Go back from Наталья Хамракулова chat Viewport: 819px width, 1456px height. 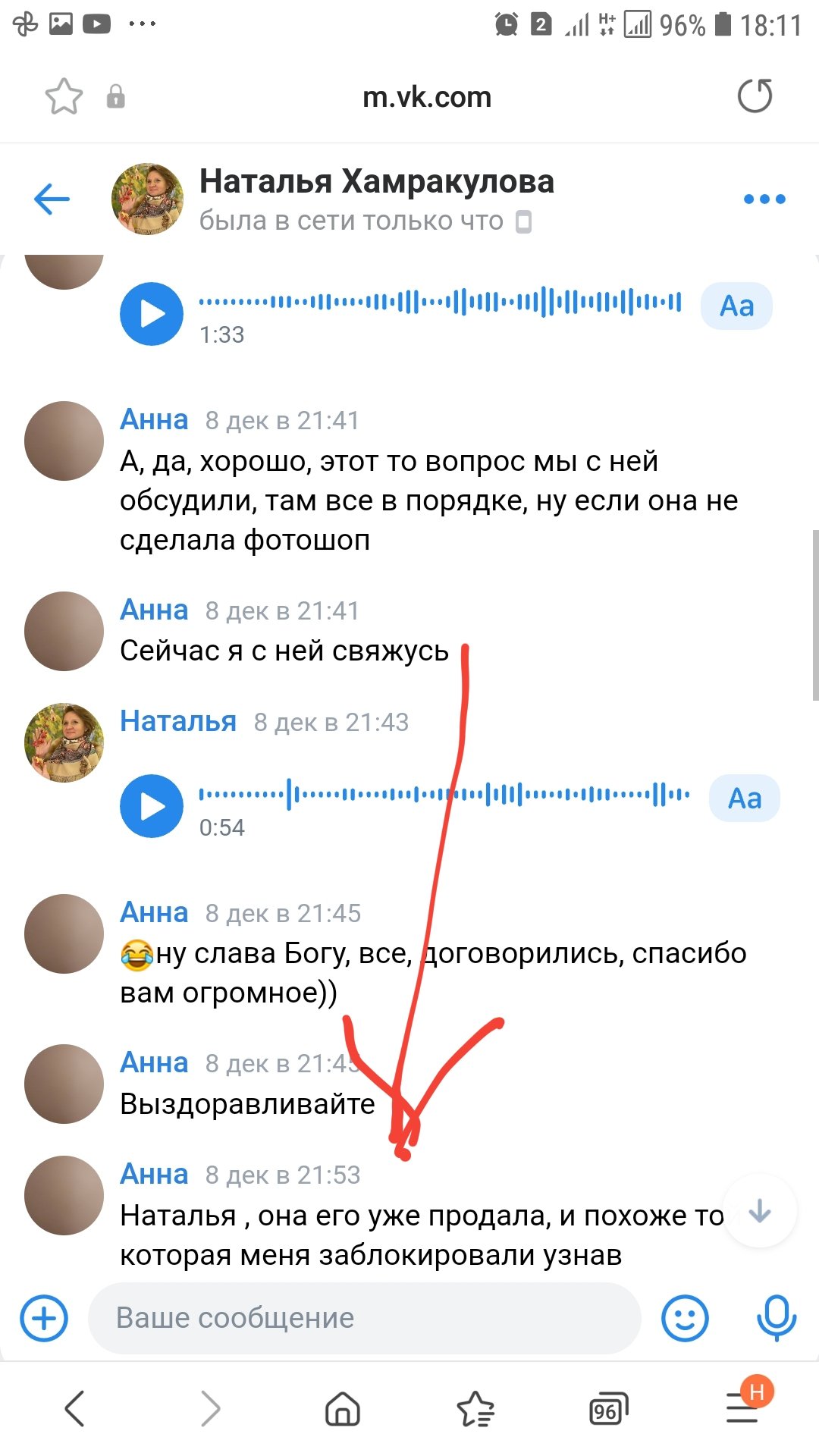tap(52, 199)
